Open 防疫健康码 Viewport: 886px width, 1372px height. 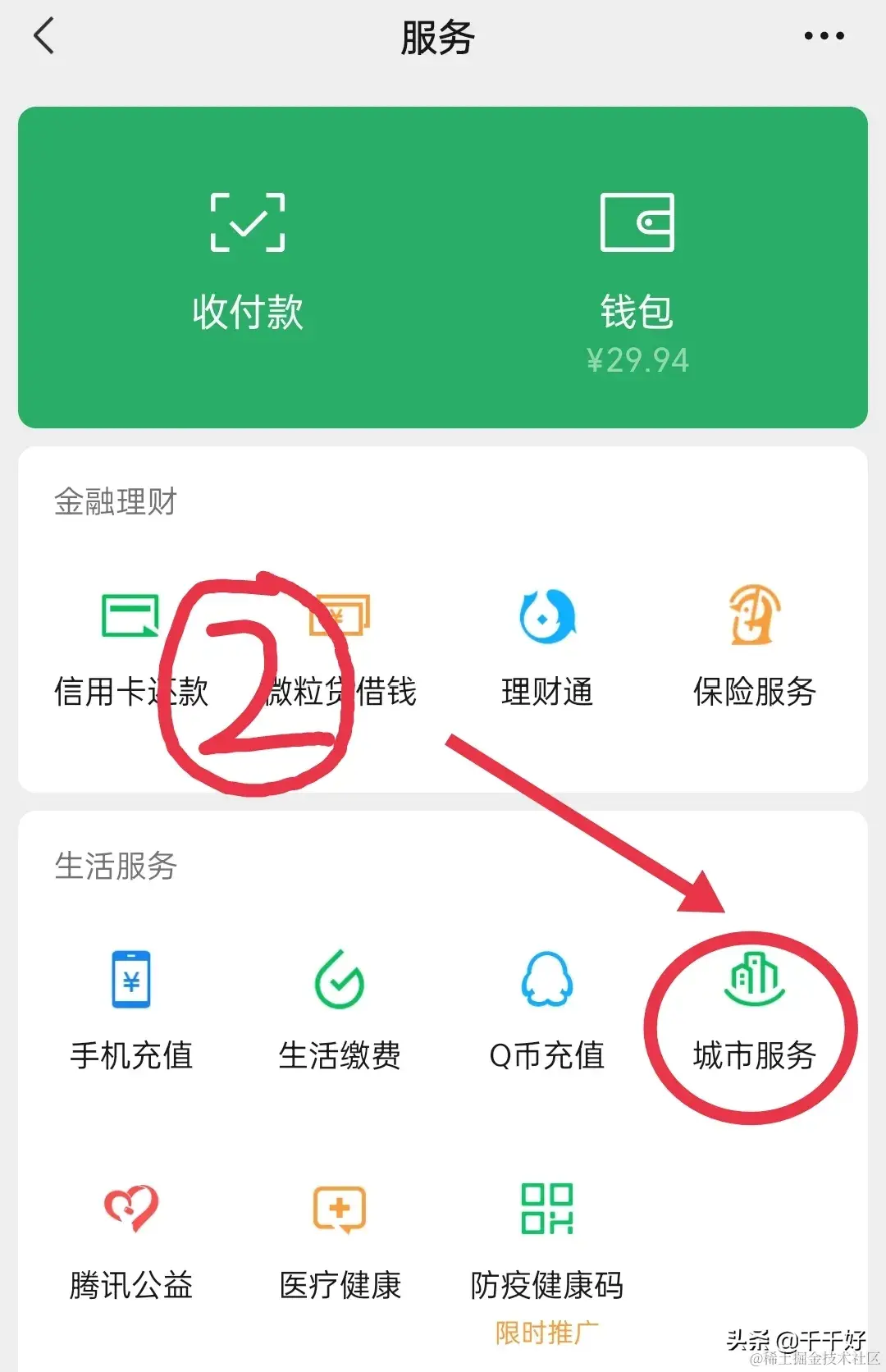pos(547,1241)
